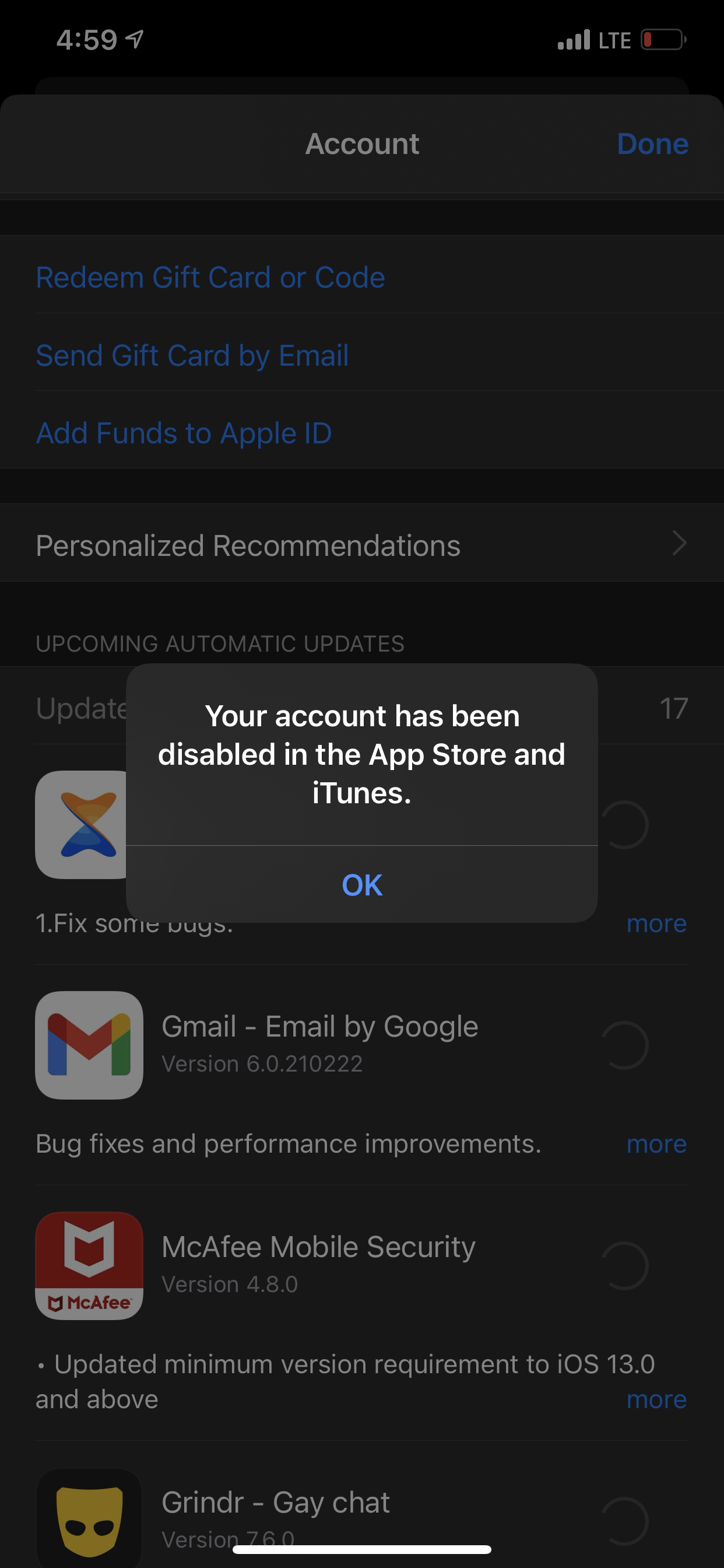Image resolution: width=724 pixels, height=1568 pixels.
Task: Open McAfee Mobile Security app page
Action: tap(318, 1247)
